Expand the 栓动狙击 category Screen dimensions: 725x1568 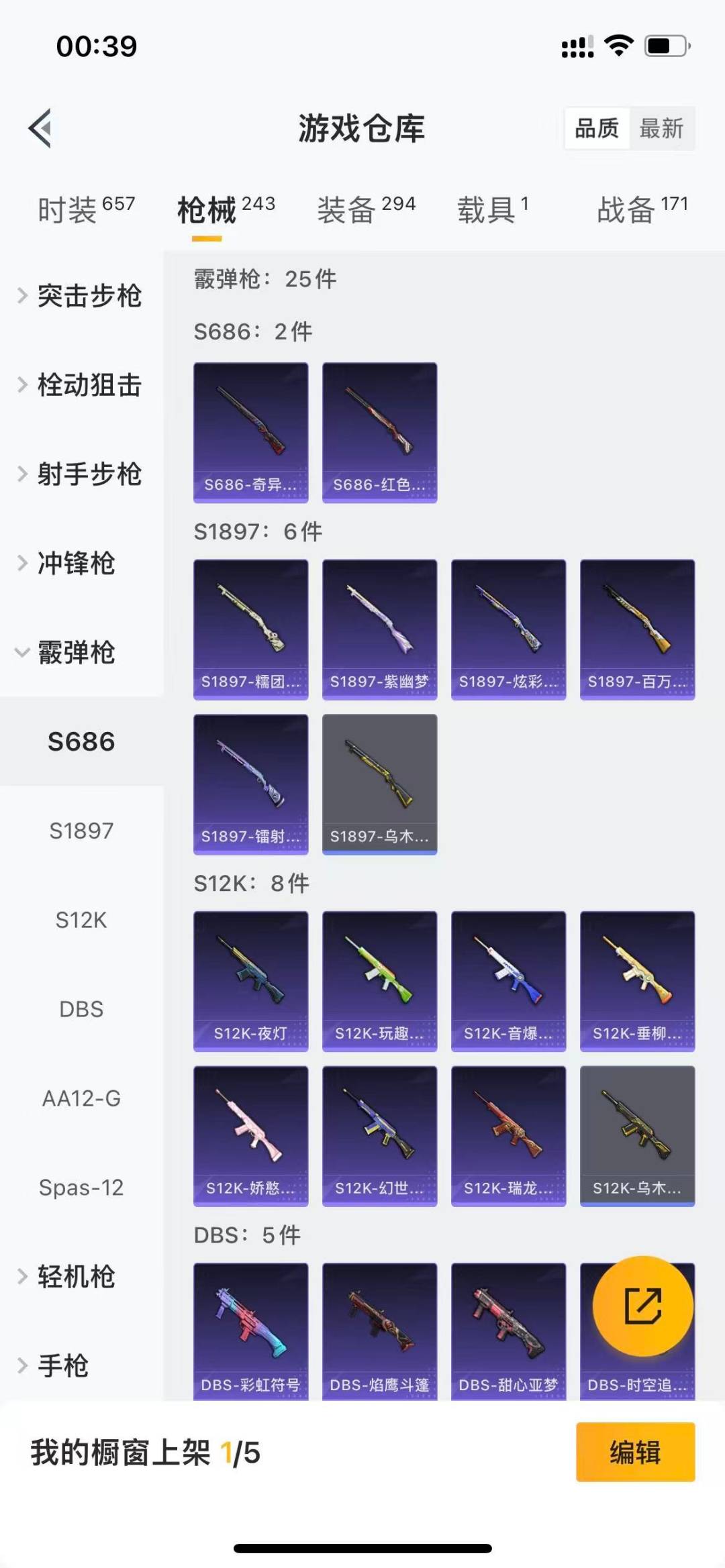81,385
